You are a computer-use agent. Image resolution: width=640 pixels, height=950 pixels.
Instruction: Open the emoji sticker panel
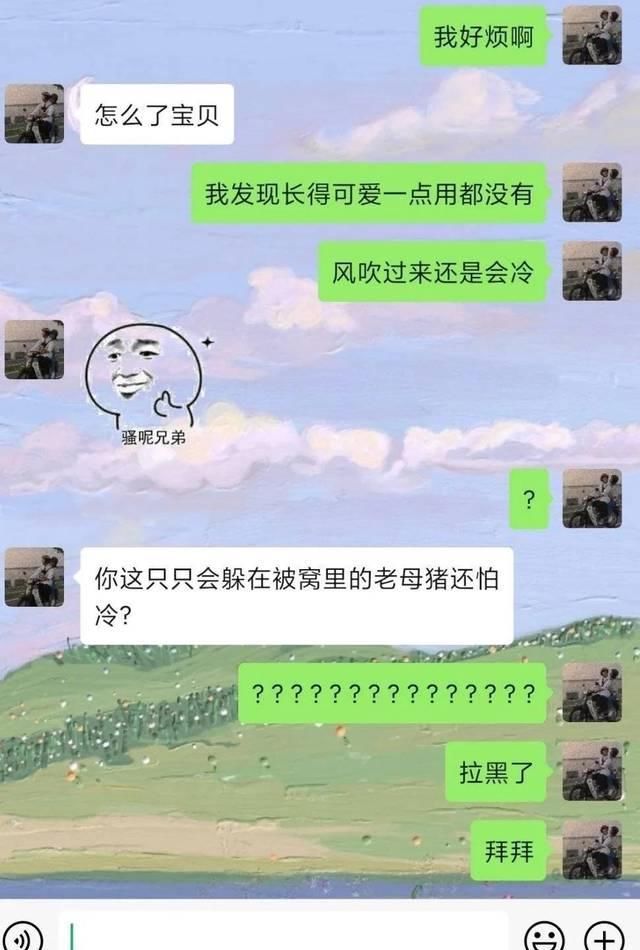(545, 937)
